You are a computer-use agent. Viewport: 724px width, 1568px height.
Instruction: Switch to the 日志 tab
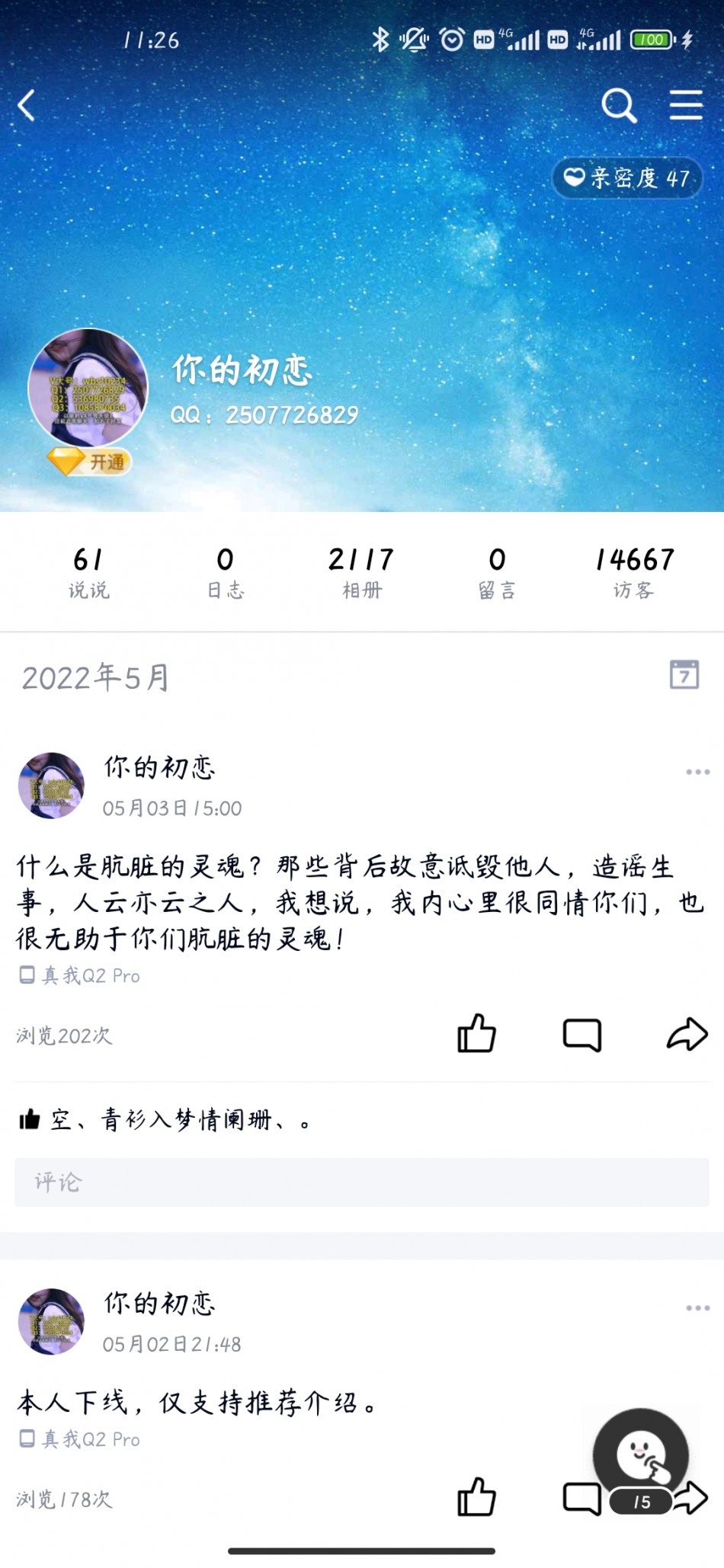pos(226,571)
